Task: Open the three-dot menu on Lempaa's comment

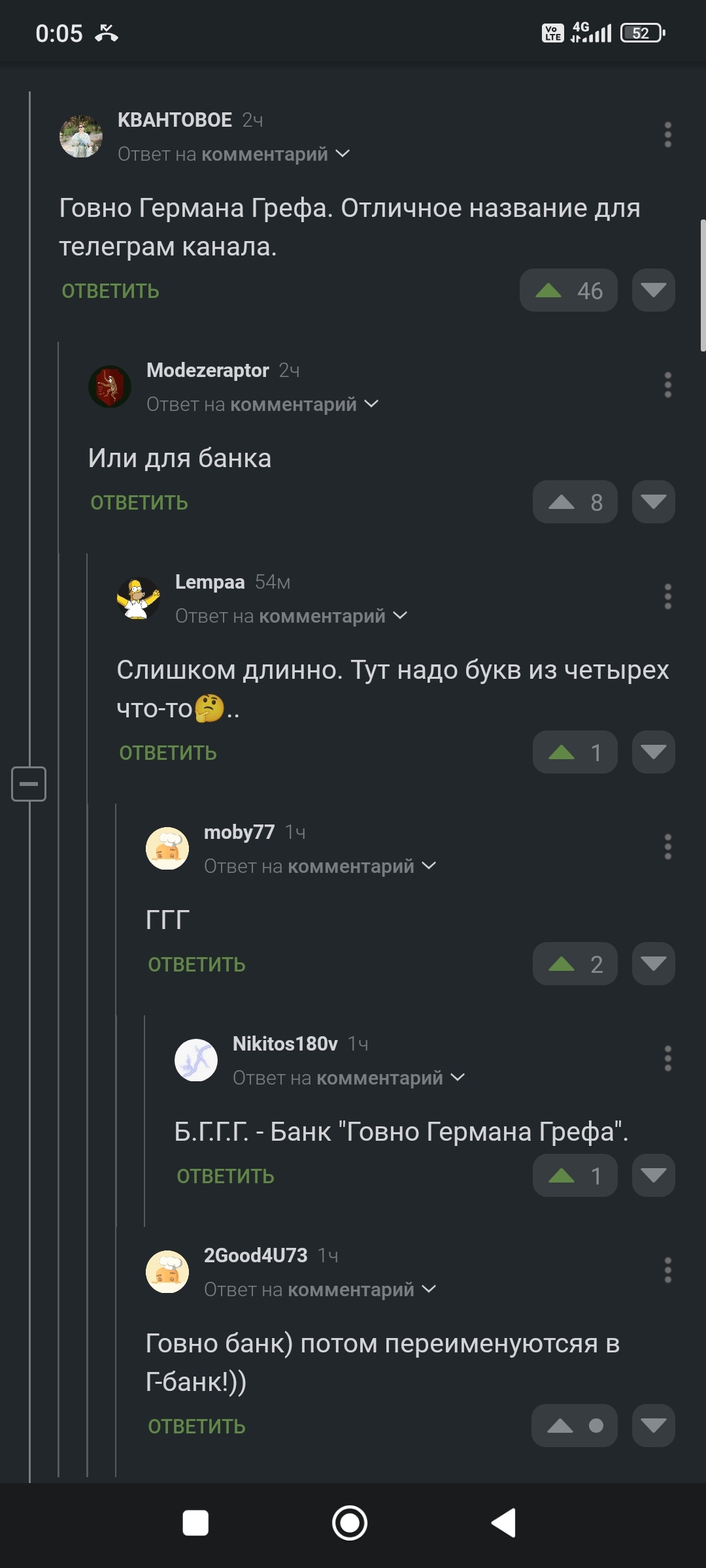Action: coord(667,596)
